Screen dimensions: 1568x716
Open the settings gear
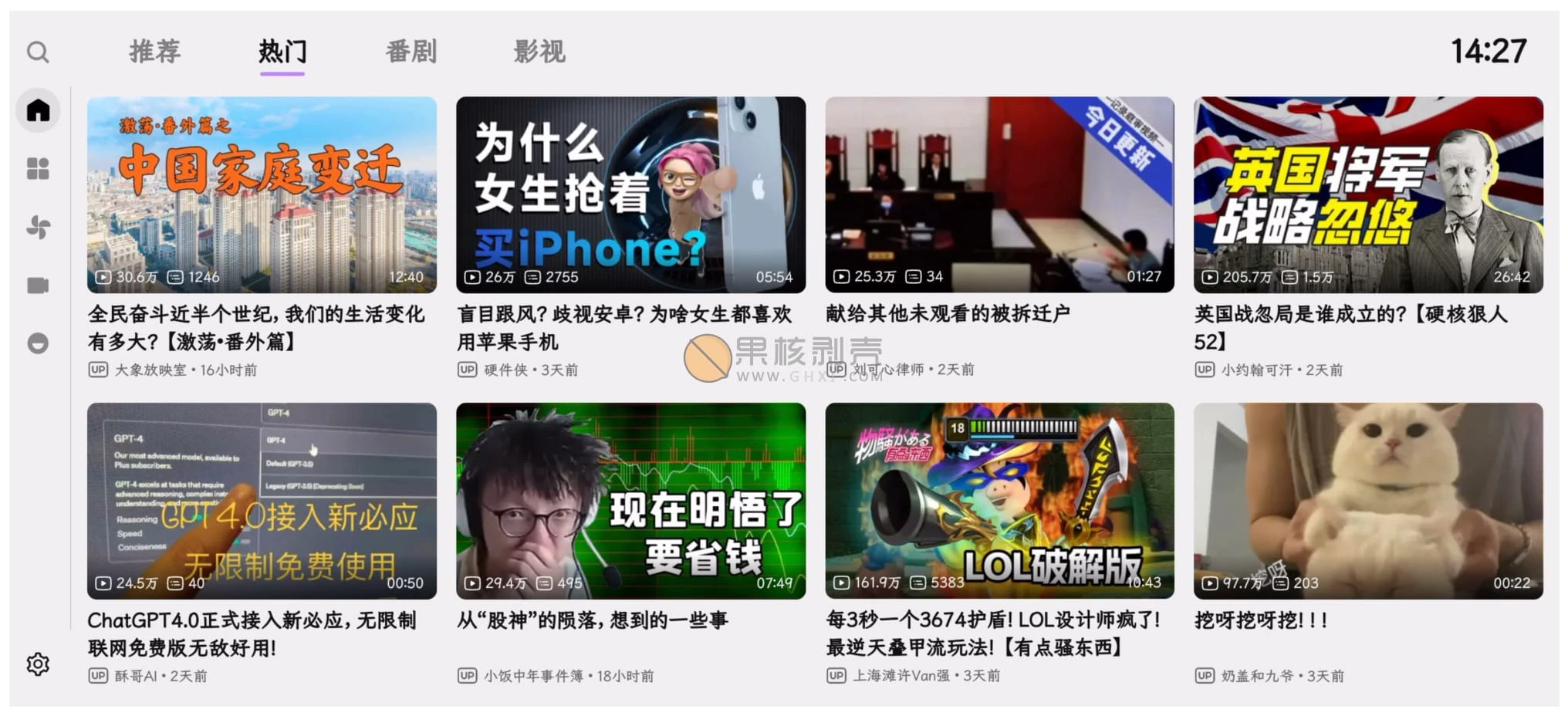(38, 664)
